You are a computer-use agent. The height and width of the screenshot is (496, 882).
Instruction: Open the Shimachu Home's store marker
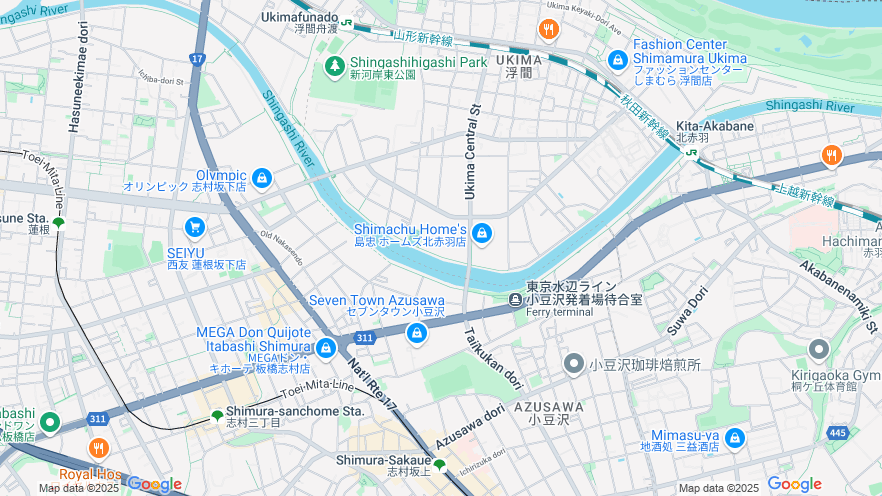click(x=482, y=233)
